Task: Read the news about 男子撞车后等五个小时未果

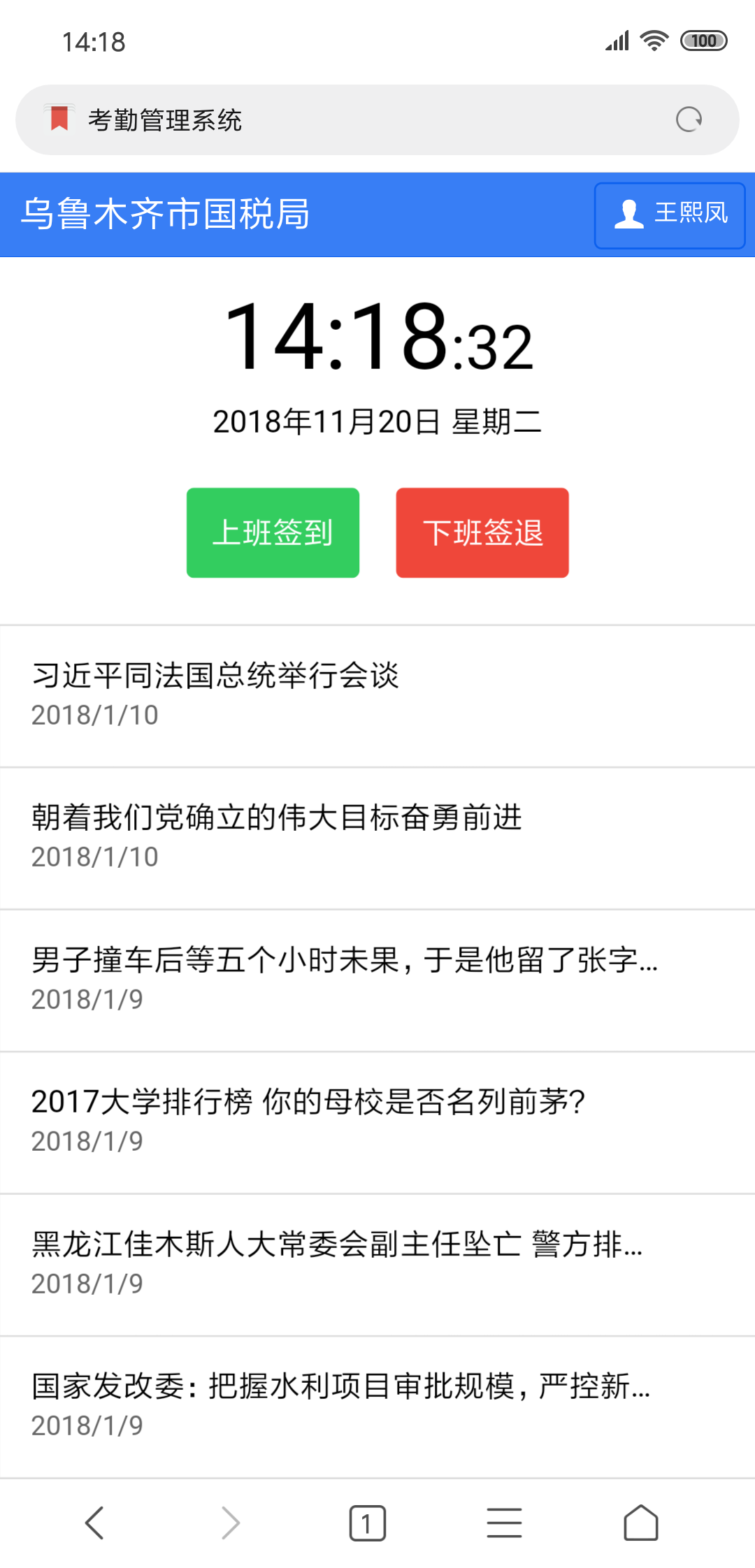Action: tap(377, 979)
